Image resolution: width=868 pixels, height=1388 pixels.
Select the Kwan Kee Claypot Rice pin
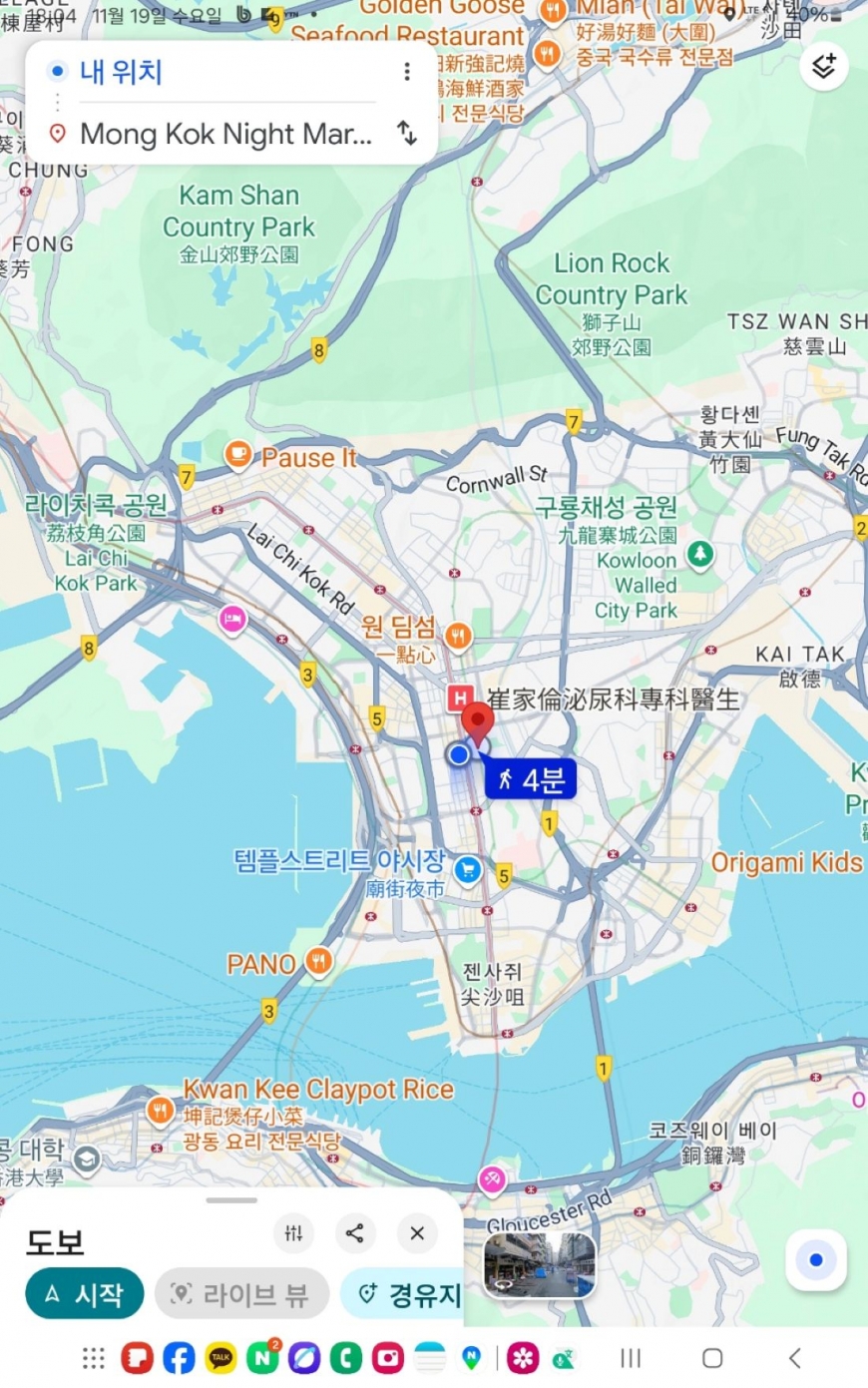pyautogui.click(x=160, y=1110)
